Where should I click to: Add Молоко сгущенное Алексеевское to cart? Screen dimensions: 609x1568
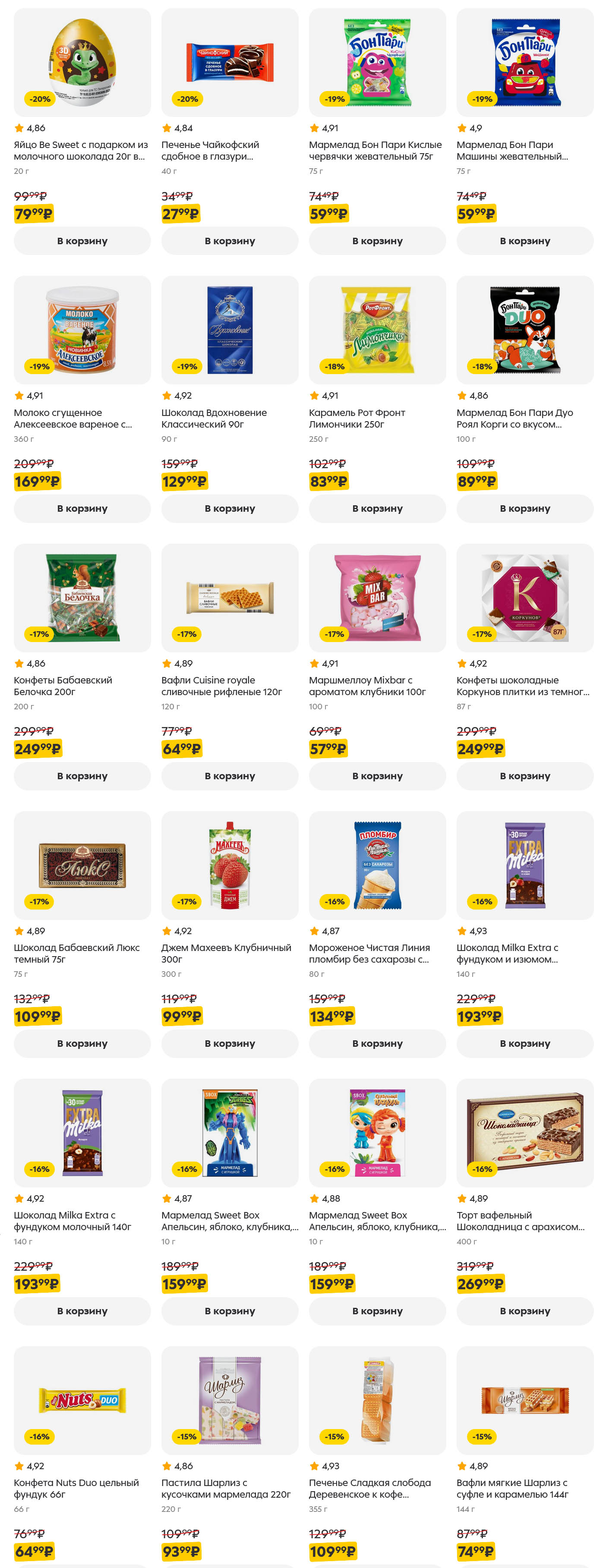click(x=82, y=508)
